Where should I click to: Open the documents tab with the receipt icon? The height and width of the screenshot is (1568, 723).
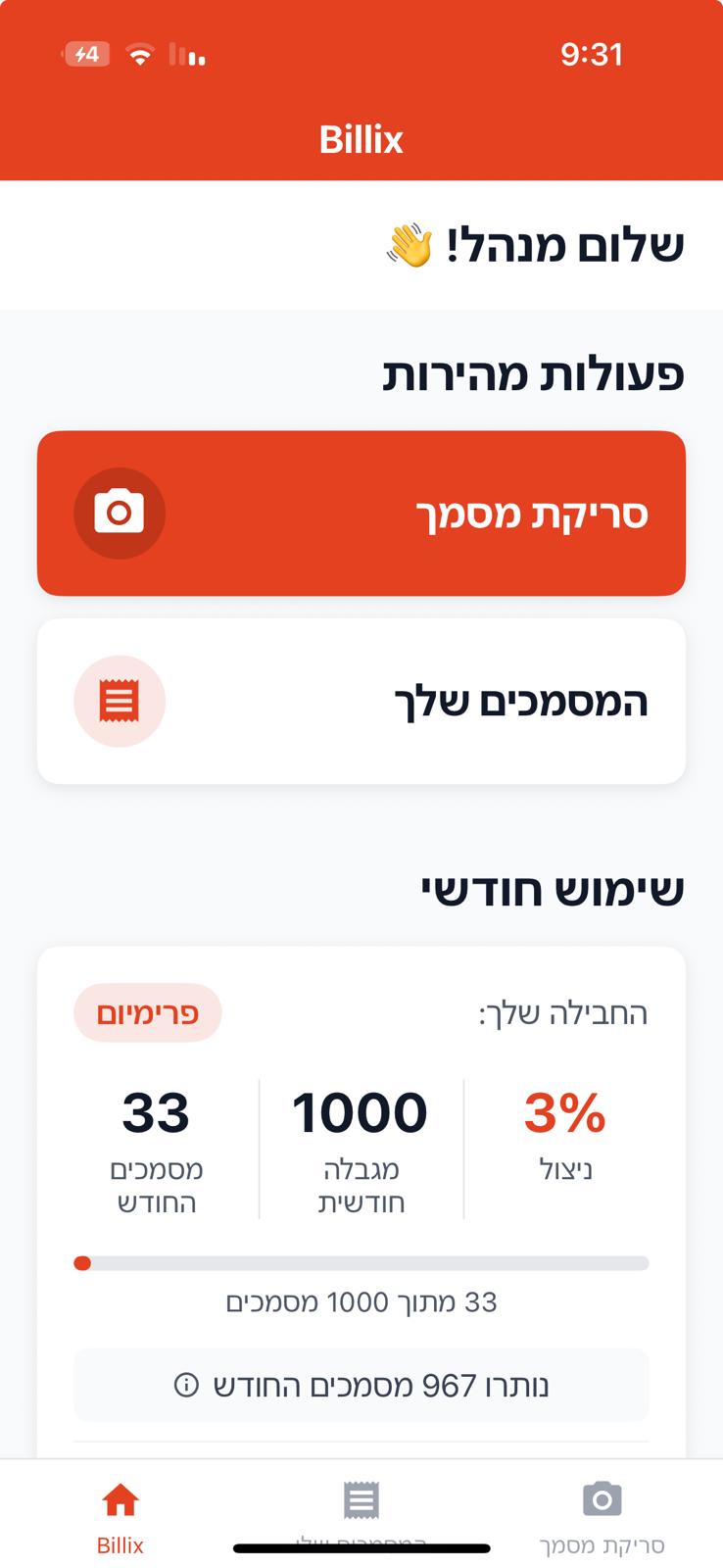click(361, 1507)
